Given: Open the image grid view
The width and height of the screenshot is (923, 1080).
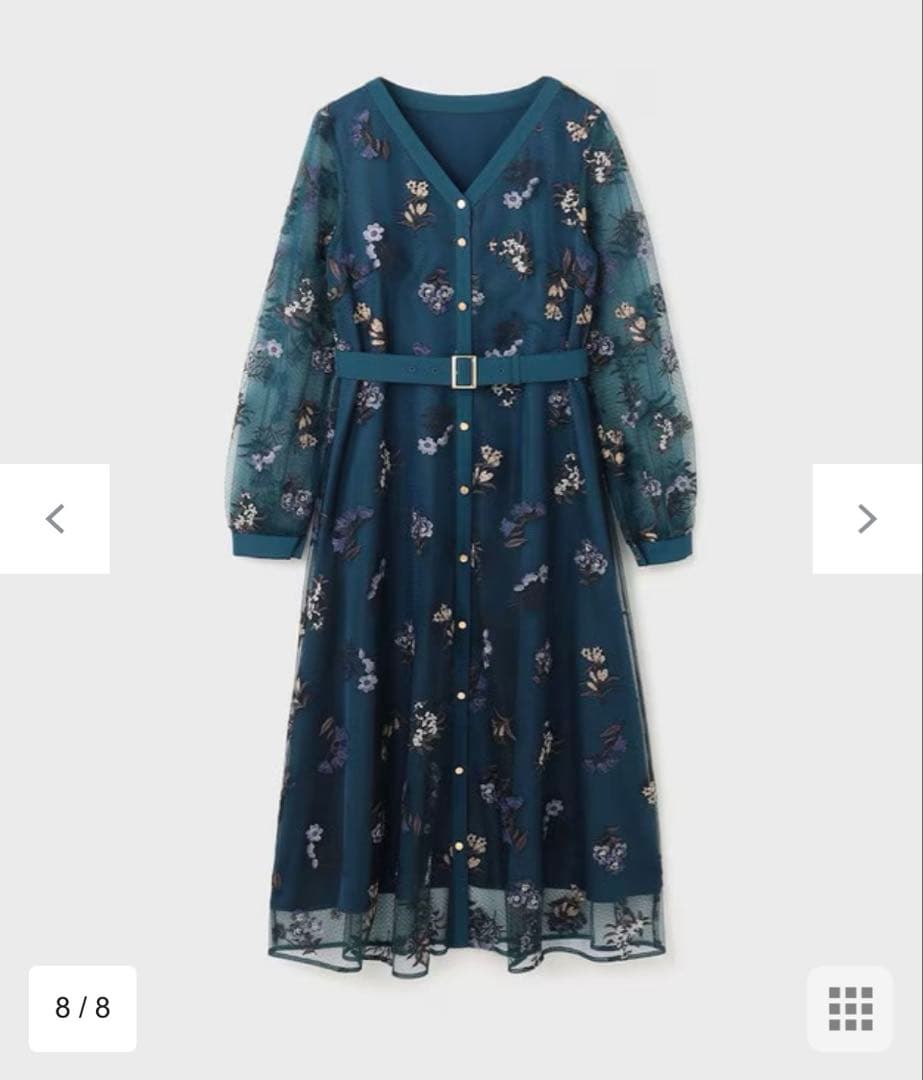Looking at the screenshot, I should [850, 1008].
